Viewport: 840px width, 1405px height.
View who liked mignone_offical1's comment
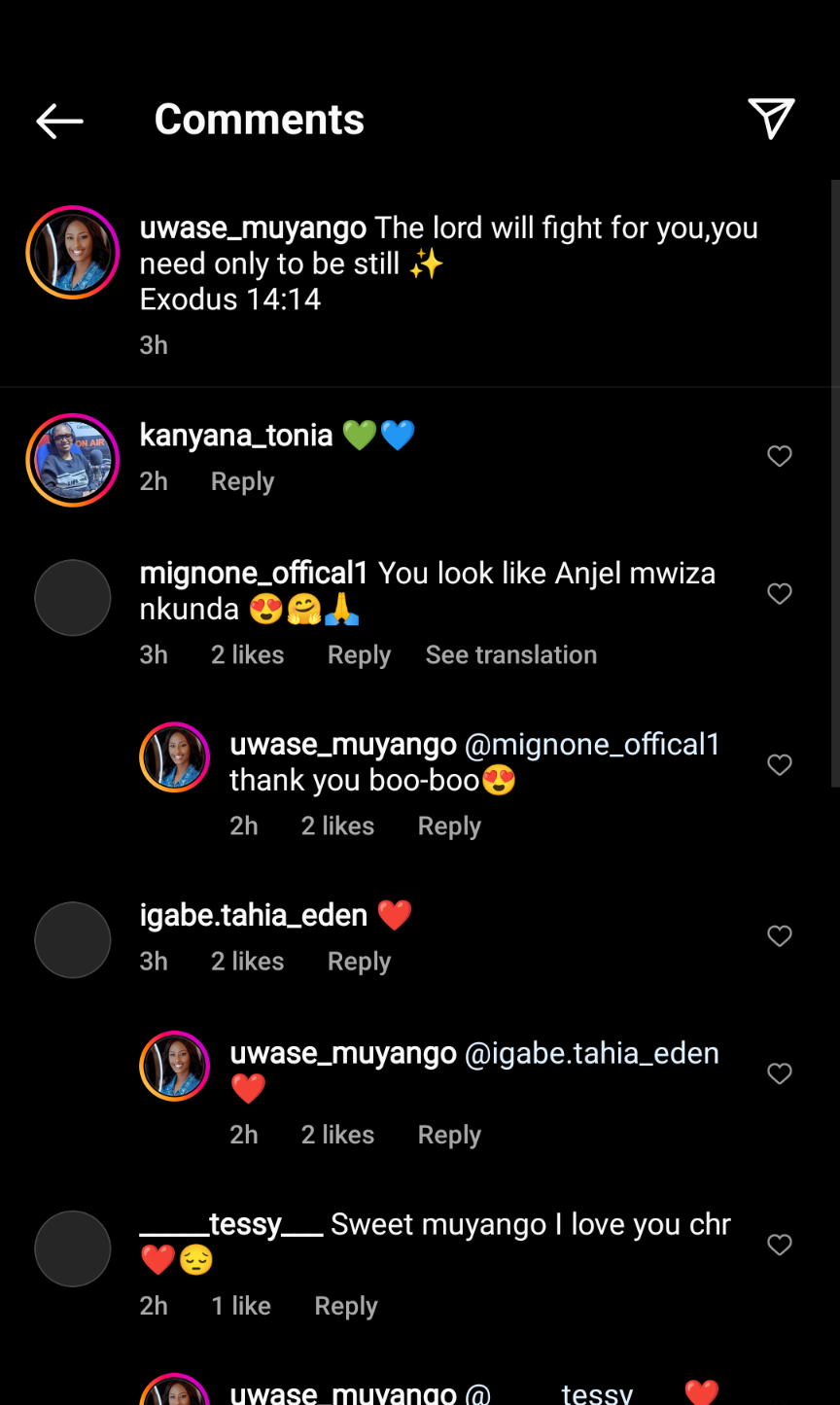[x=248, y=655]
